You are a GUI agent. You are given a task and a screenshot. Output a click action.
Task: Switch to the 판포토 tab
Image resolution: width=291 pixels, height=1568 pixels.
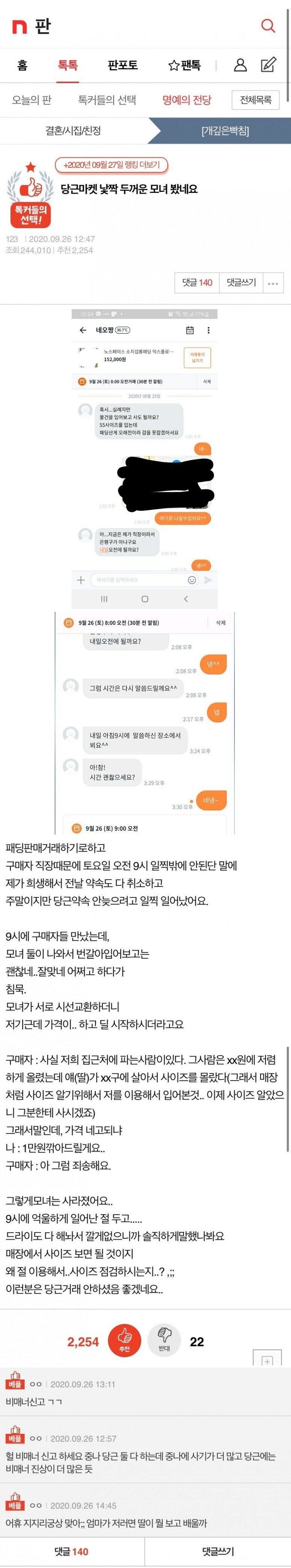coord(122,65)
